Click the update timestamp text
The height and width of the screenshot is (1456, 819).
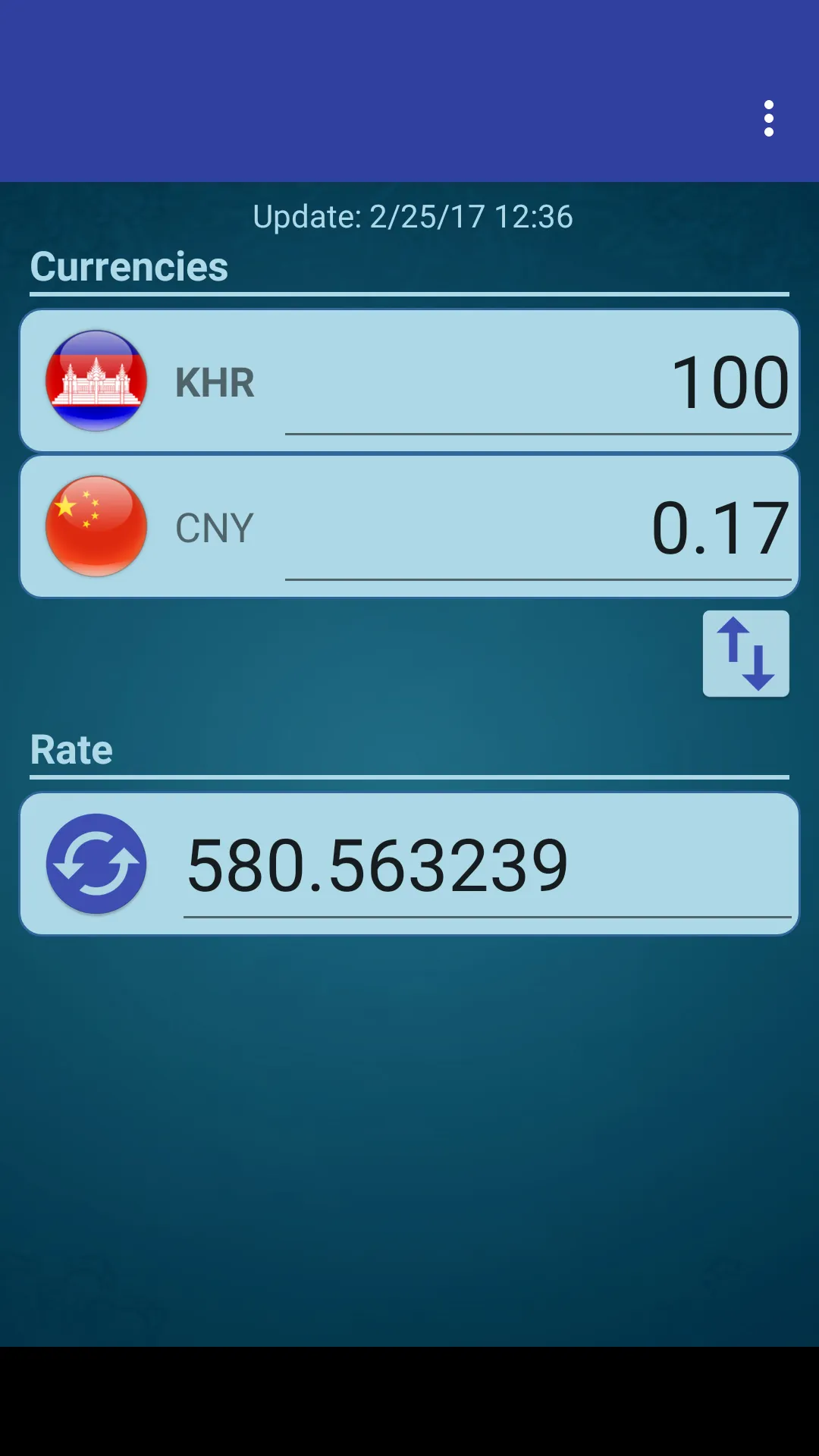(414, 217)
